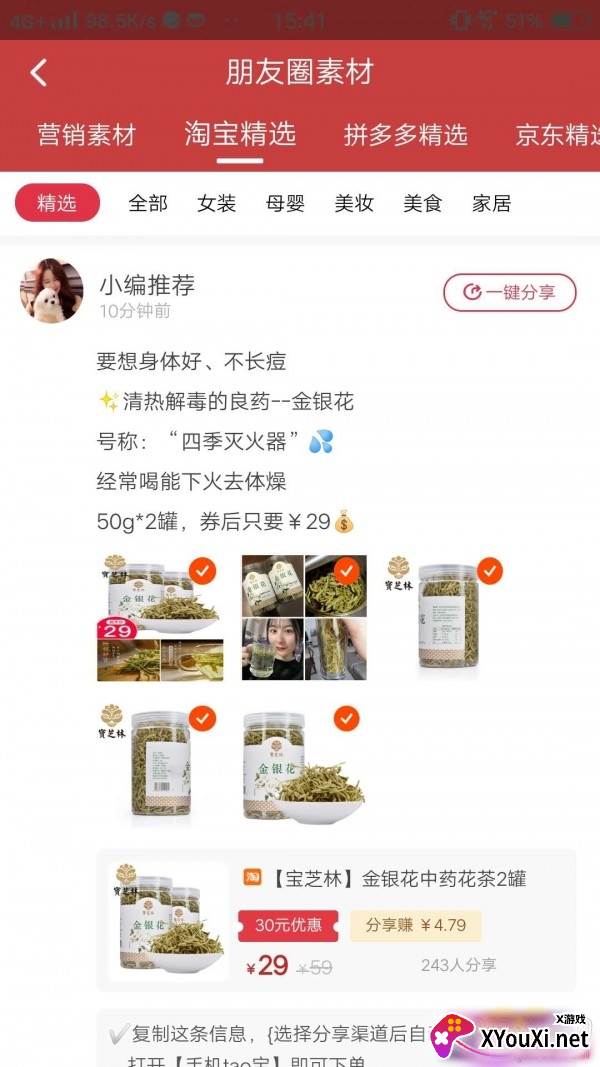600x1067 pixels.
Task: Select the 全部 category filter
Action: [x=148, y=203]
